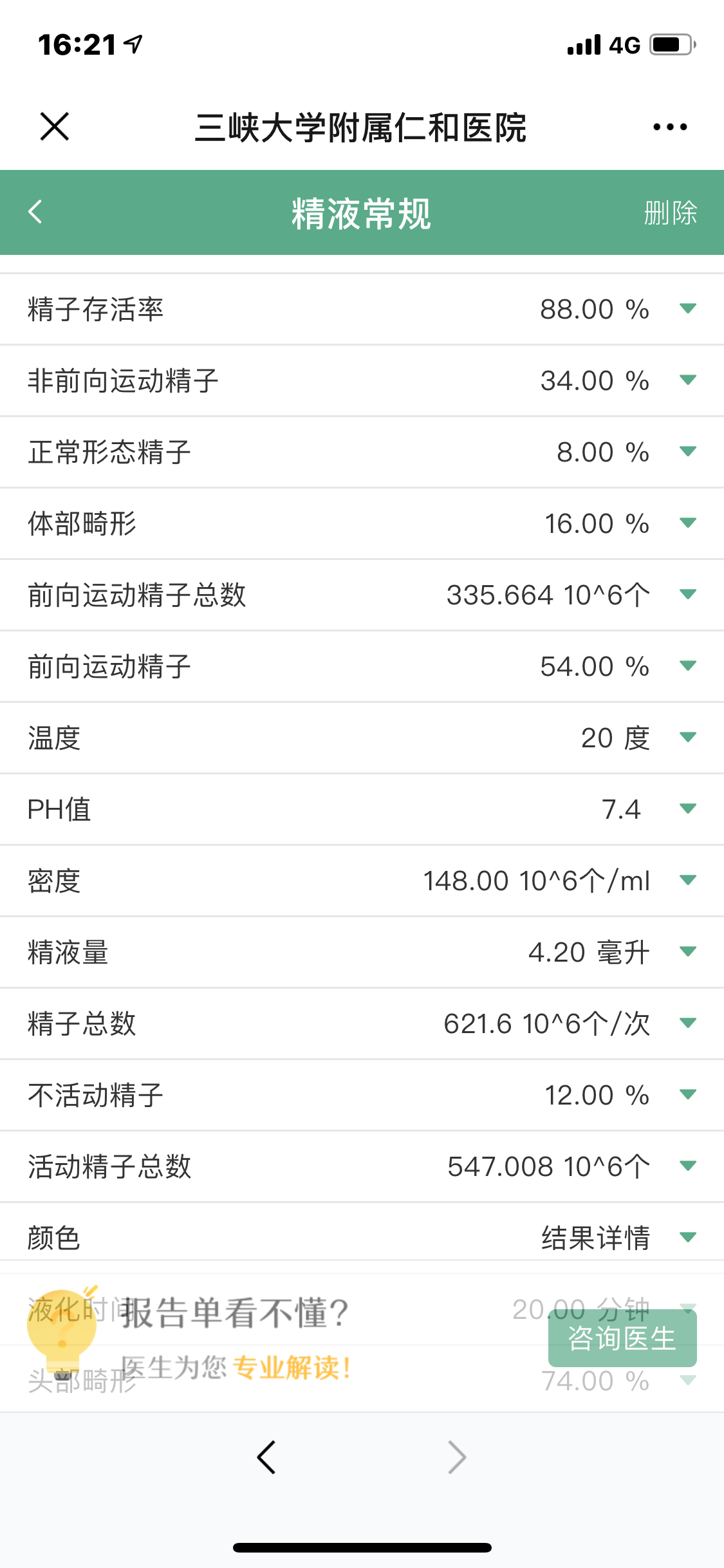The height and width of the screenshot is (1568, 724).
Task: Show 结果详情 for 颜色
Action: (x=595, y=1237)
